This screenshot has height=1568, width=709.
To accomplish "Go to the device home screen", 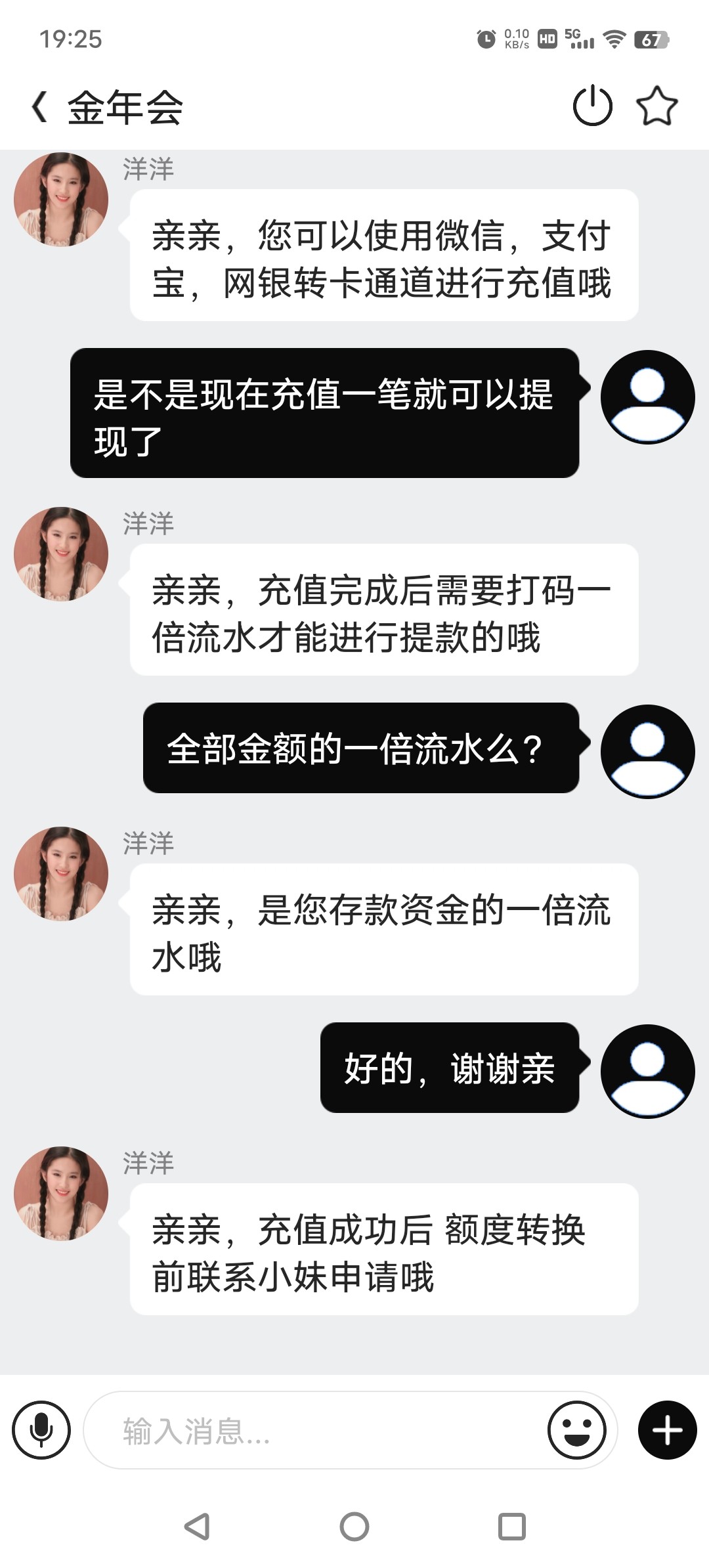I will pyautogui.click(x=354, y=1526).
